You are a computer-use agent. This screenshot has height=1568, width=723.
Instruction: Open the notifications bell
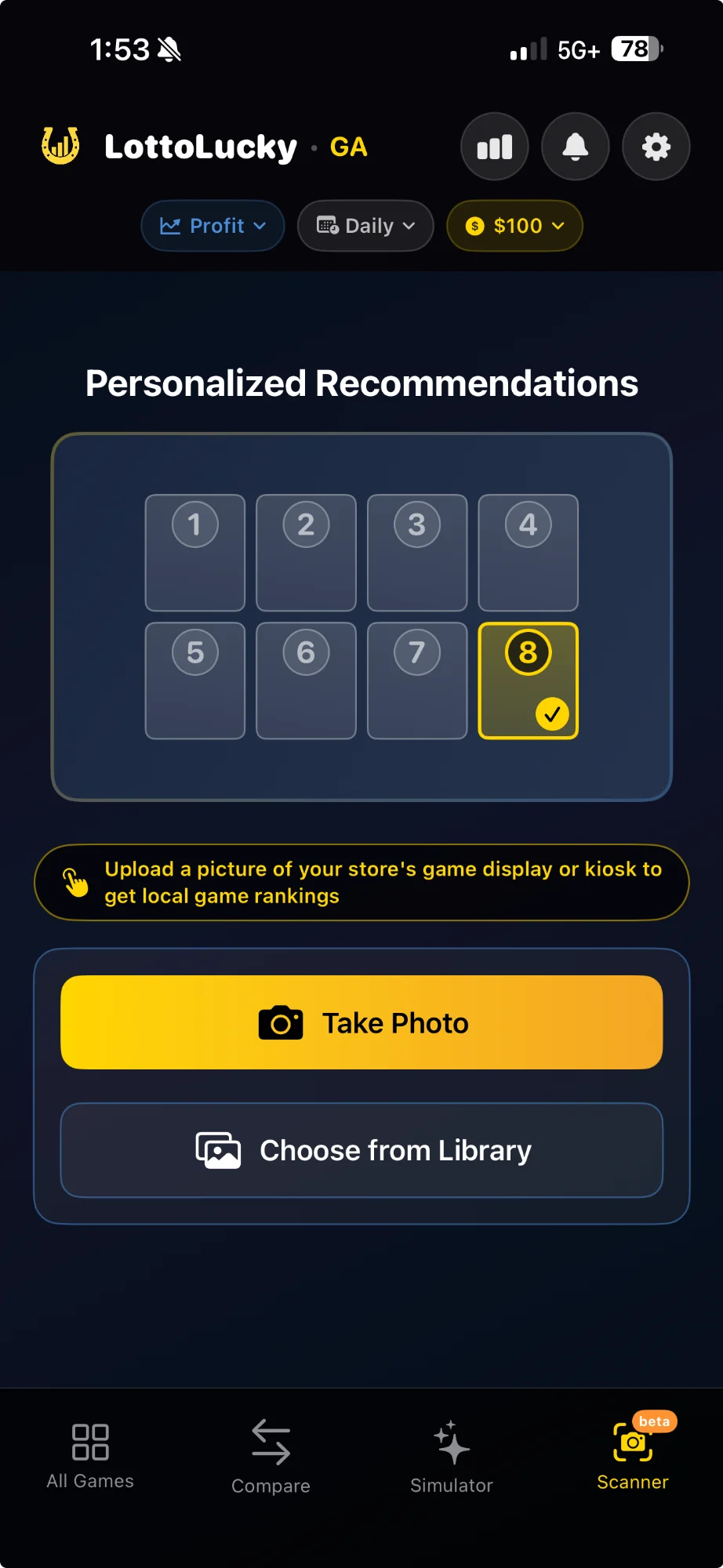576,147
